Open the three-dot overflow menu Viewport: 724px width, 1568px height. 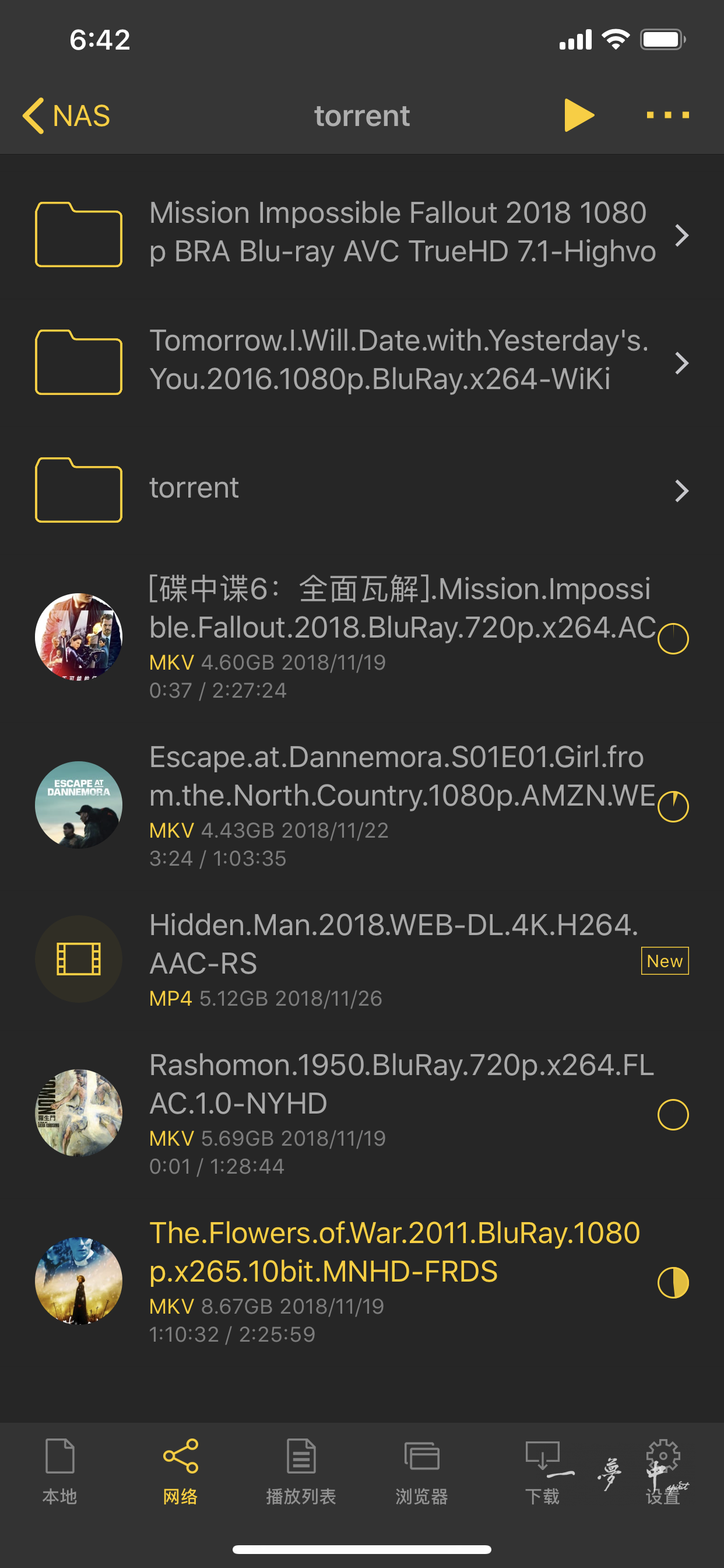(x=667, y=115)
